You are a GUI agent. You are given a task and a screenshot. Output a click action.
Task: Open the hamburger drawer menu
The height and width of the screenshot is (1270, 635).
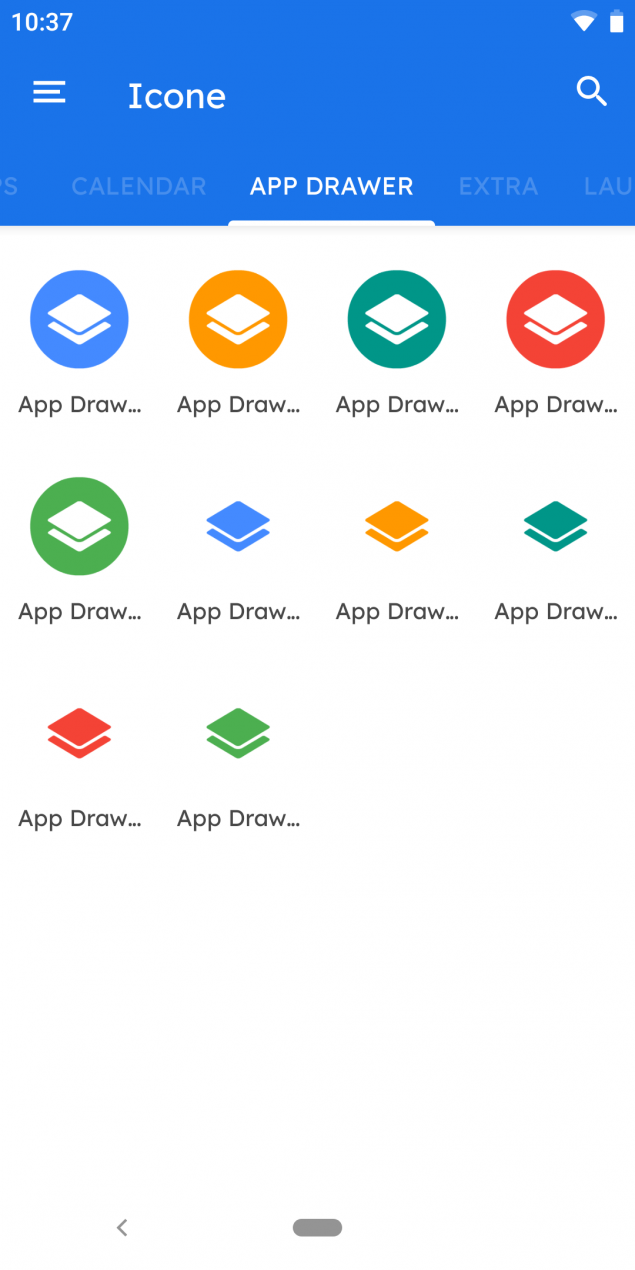point(49,93)
